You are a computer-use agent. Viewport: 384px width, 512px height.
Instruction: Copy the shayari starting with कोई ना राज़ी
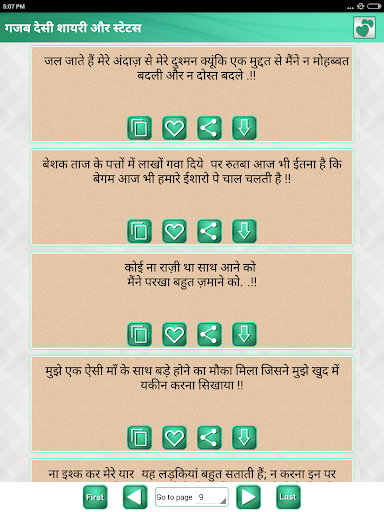click(139, 335)
